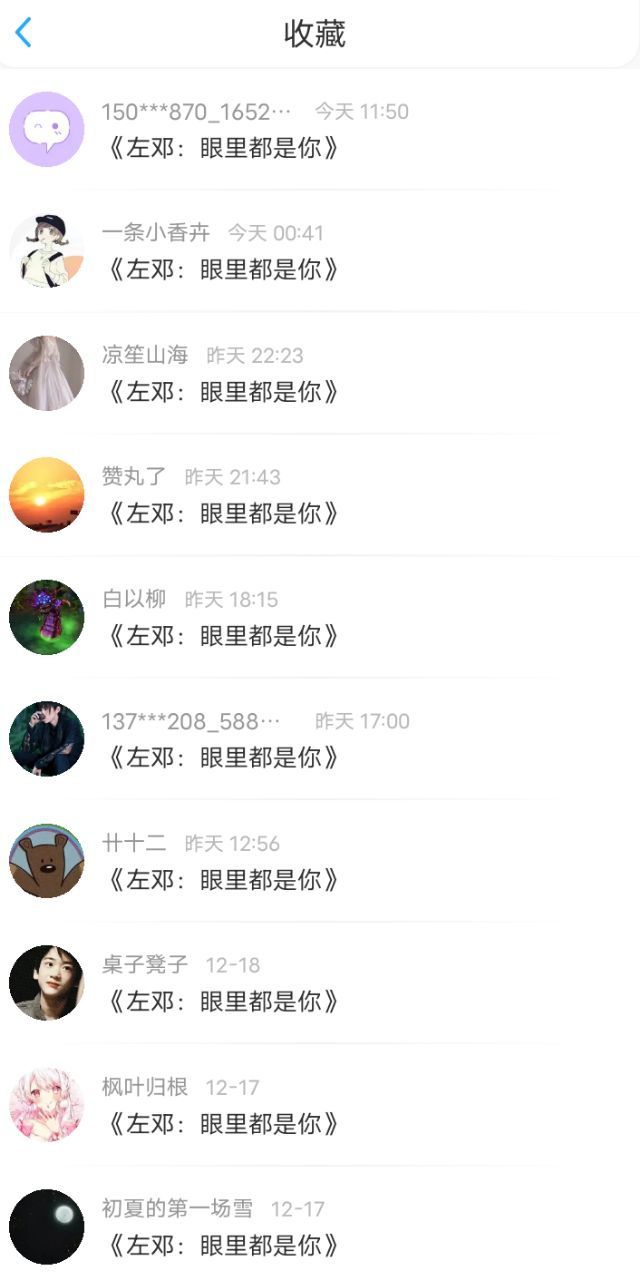Screen dimensions: 640x1280
Task: Go back from the 收藏 page
Action: 24,33
